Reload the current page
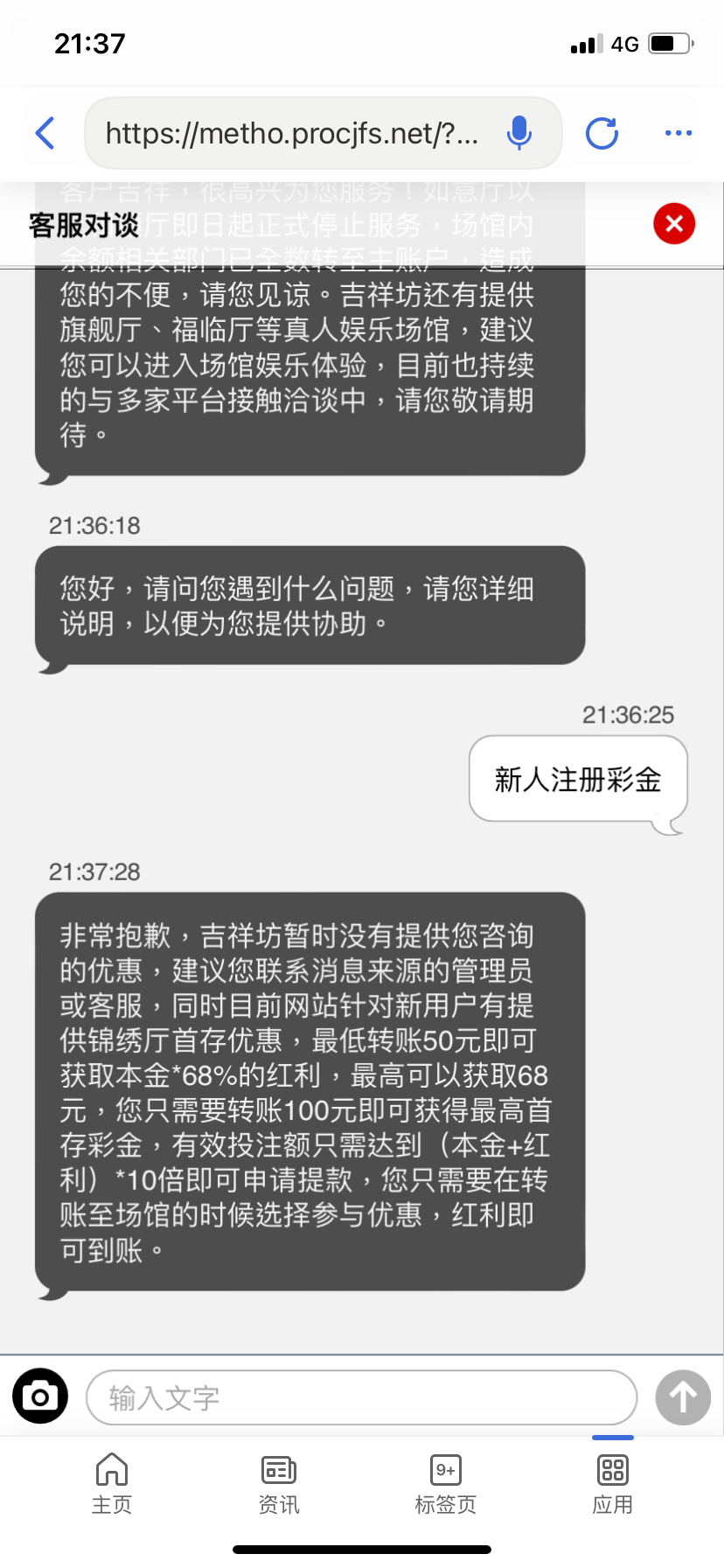724x1568 pixels. coord(602,133)
